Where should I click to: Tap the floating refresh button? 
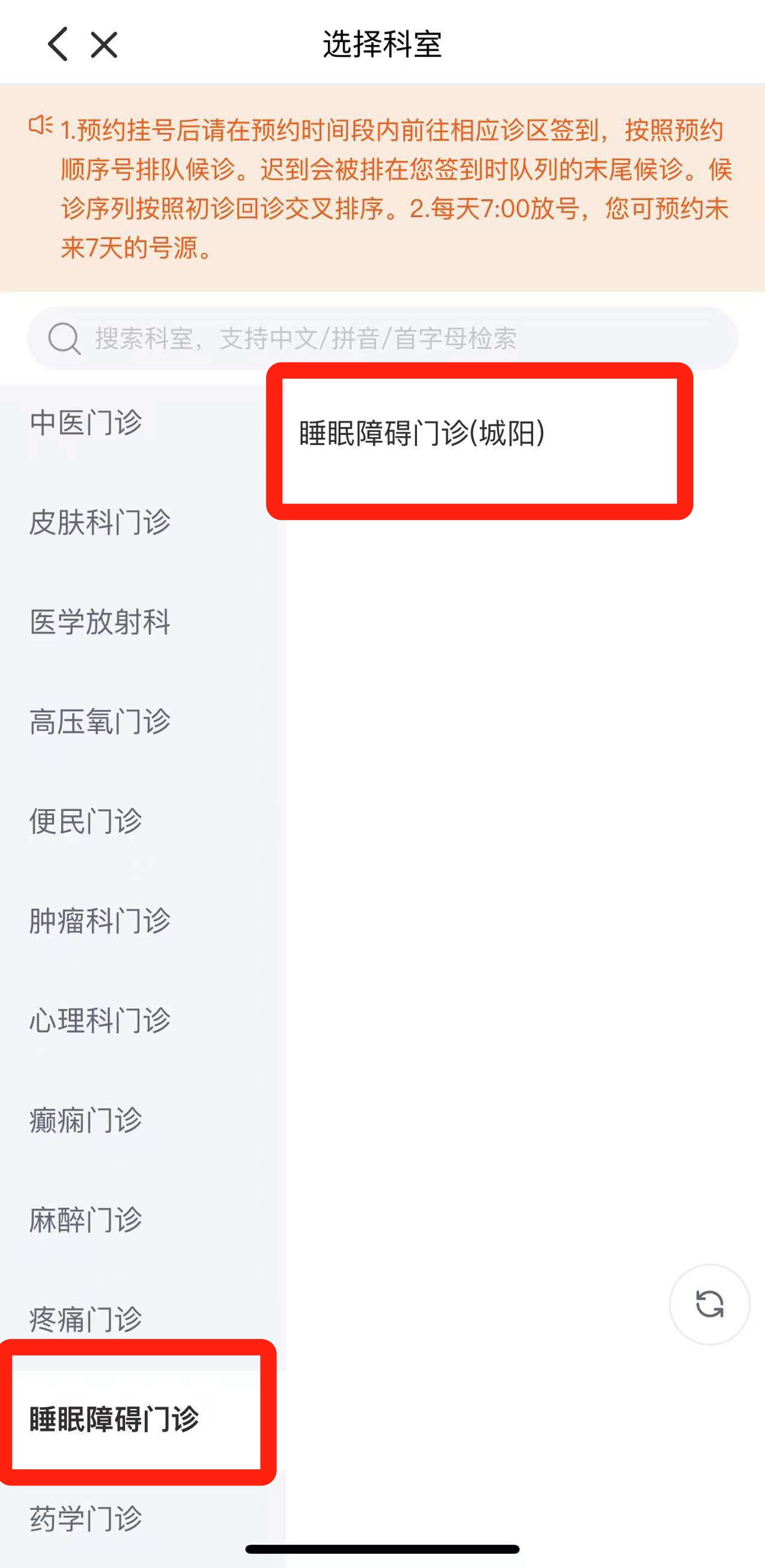pyautogui.click(x=709, y=1304)
